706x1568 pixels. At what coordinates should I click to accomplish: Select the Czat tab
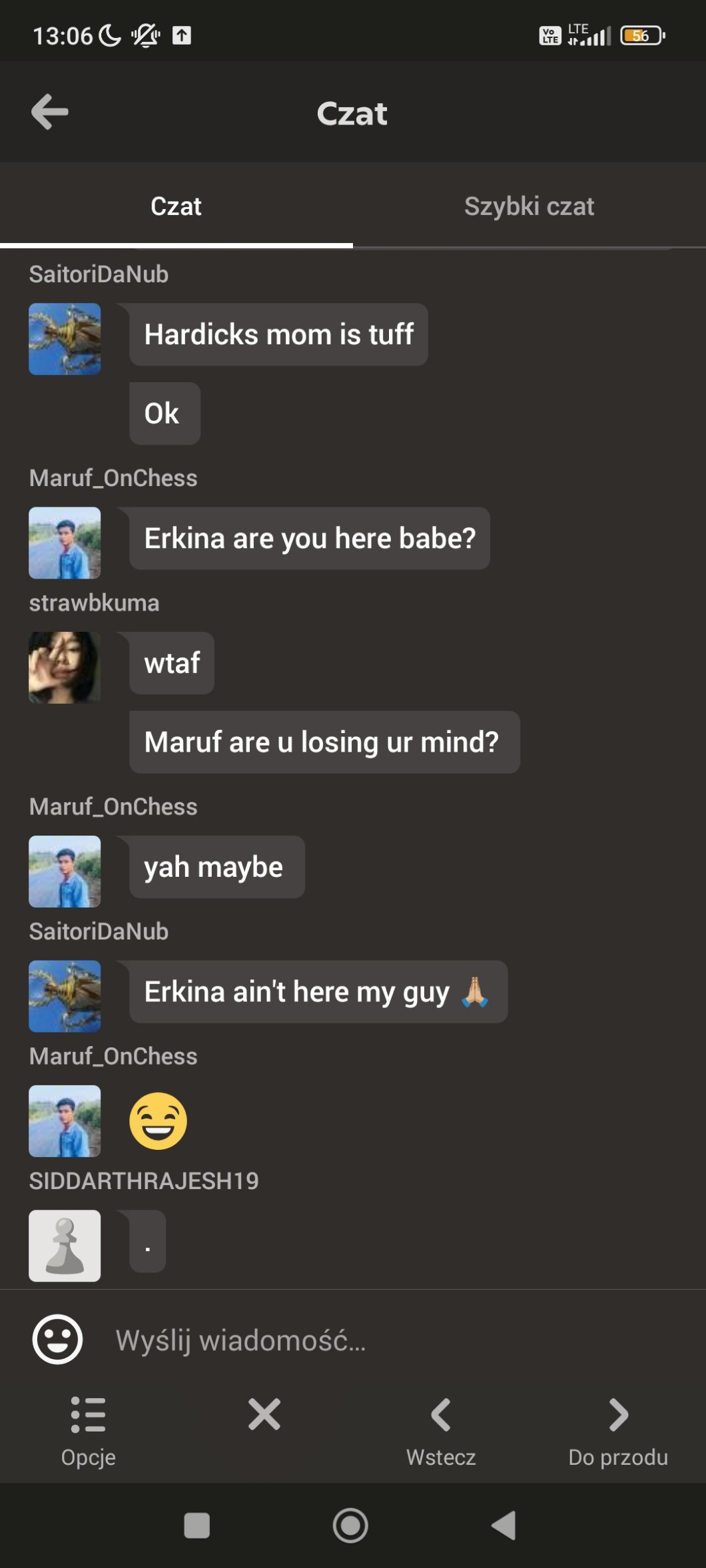point(176,206)
